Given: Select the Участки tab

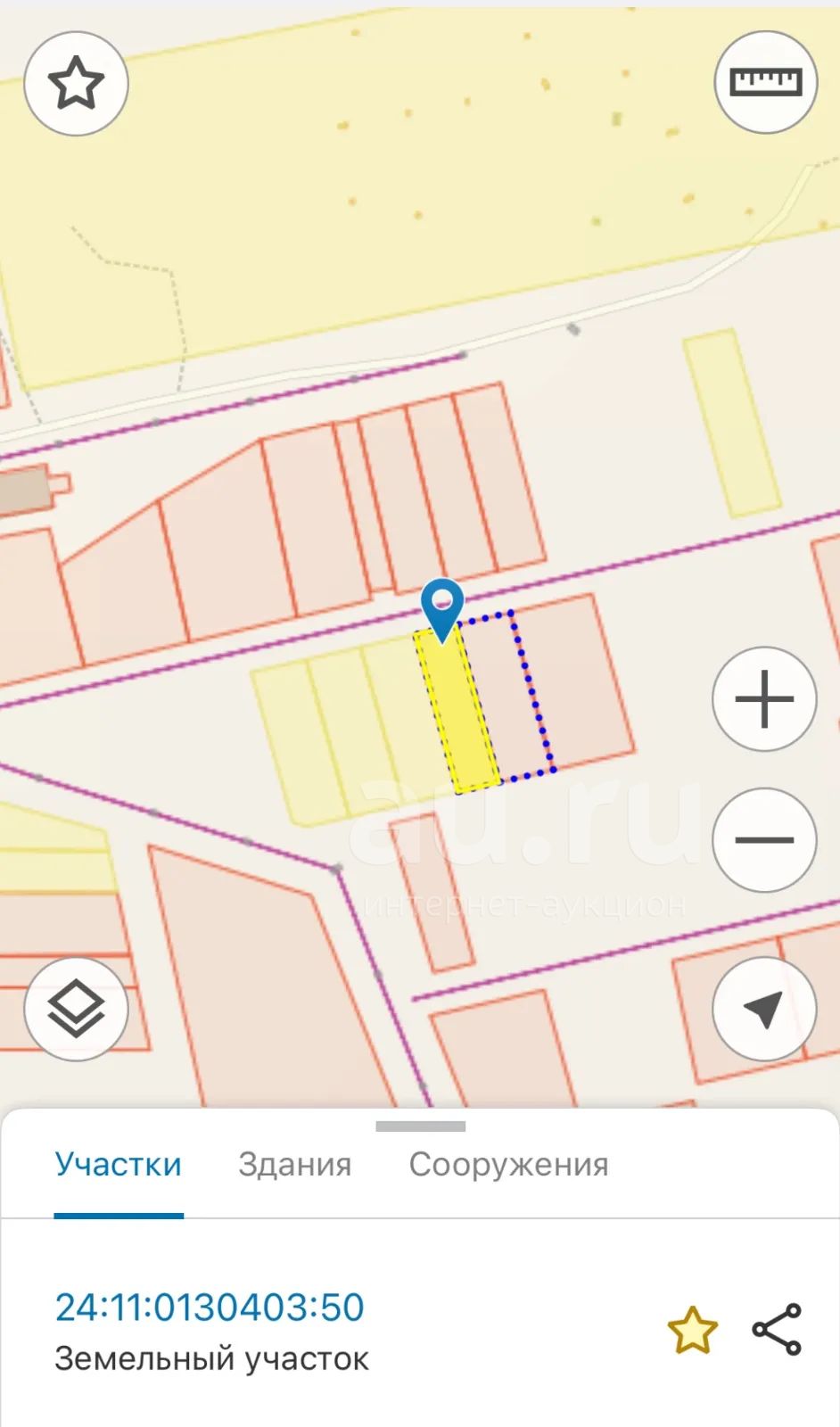Looking at the screenshot, I should 119,1164.
